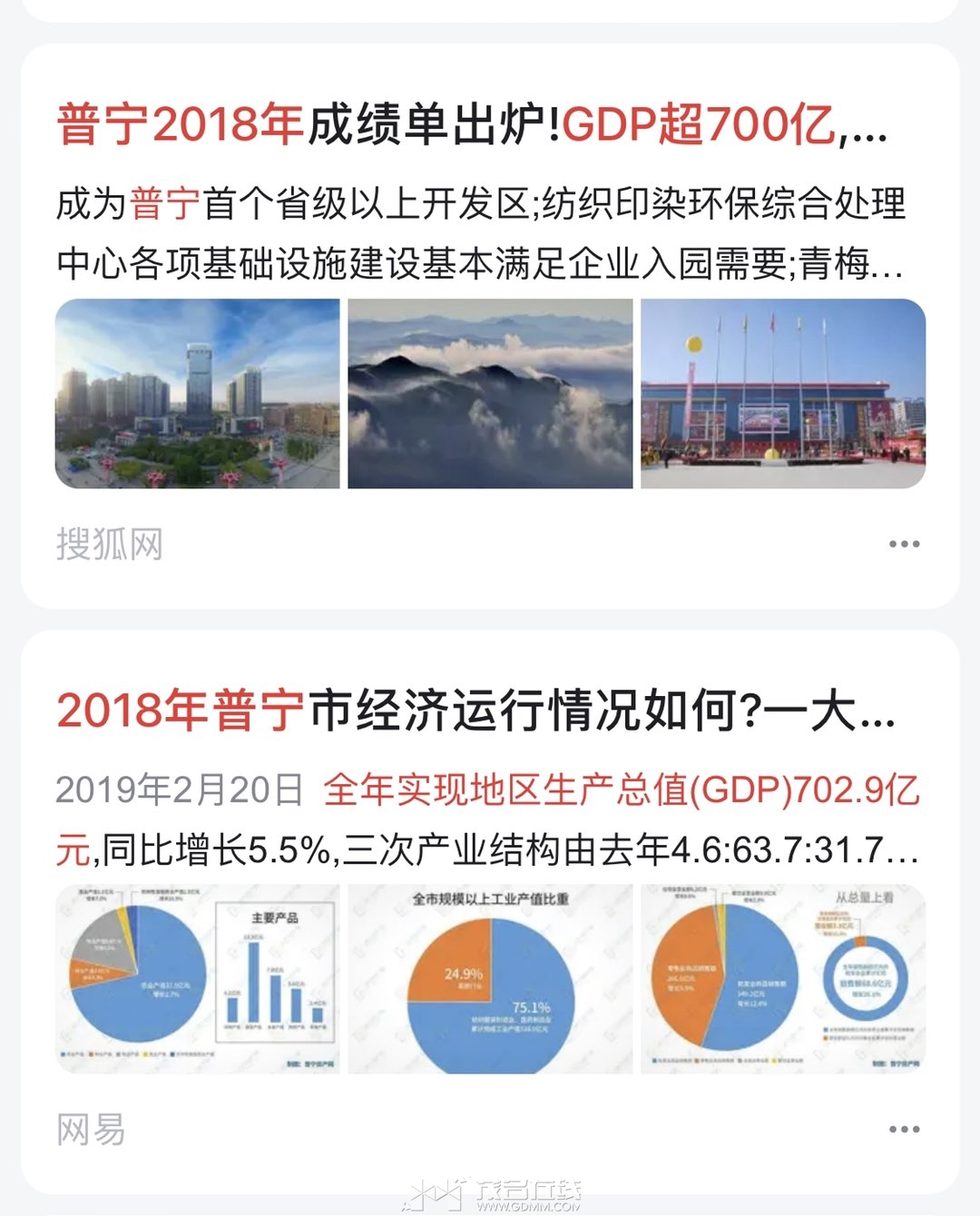Open the 2018年普宁市经济运行情况如何 result
Image resolution: width=980 pixels, height=1216 pixels.
[x=475, y=710]
